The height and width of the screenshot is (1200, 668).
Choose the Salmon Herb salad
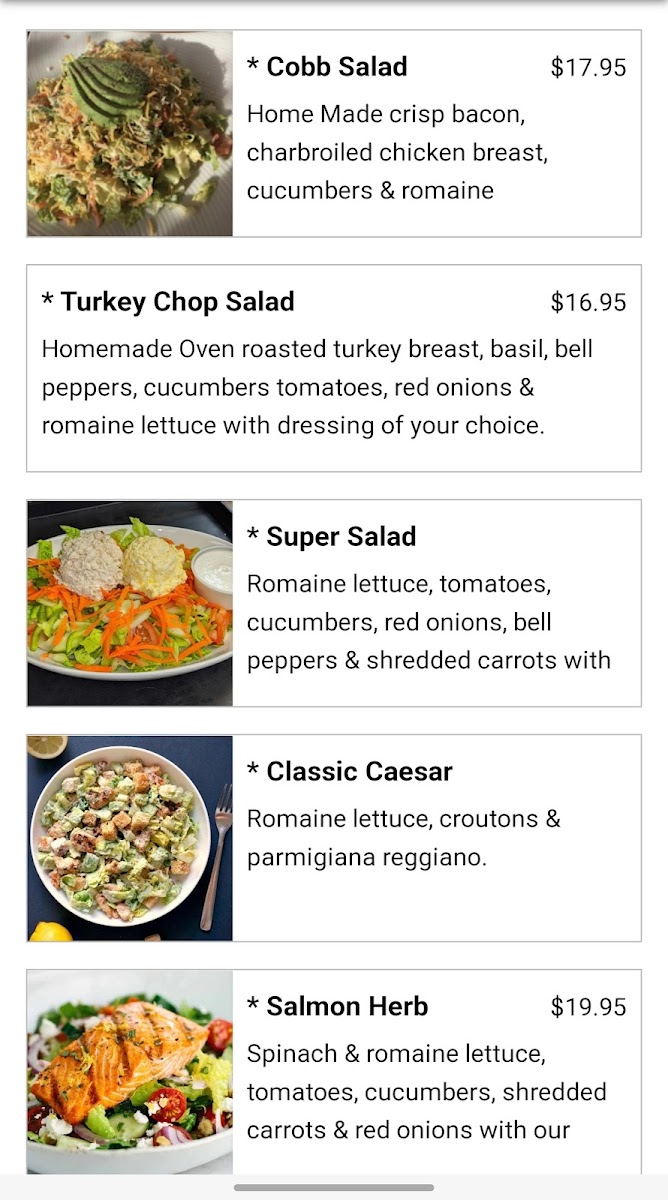pyautogui.click(x=334, y=1070)
